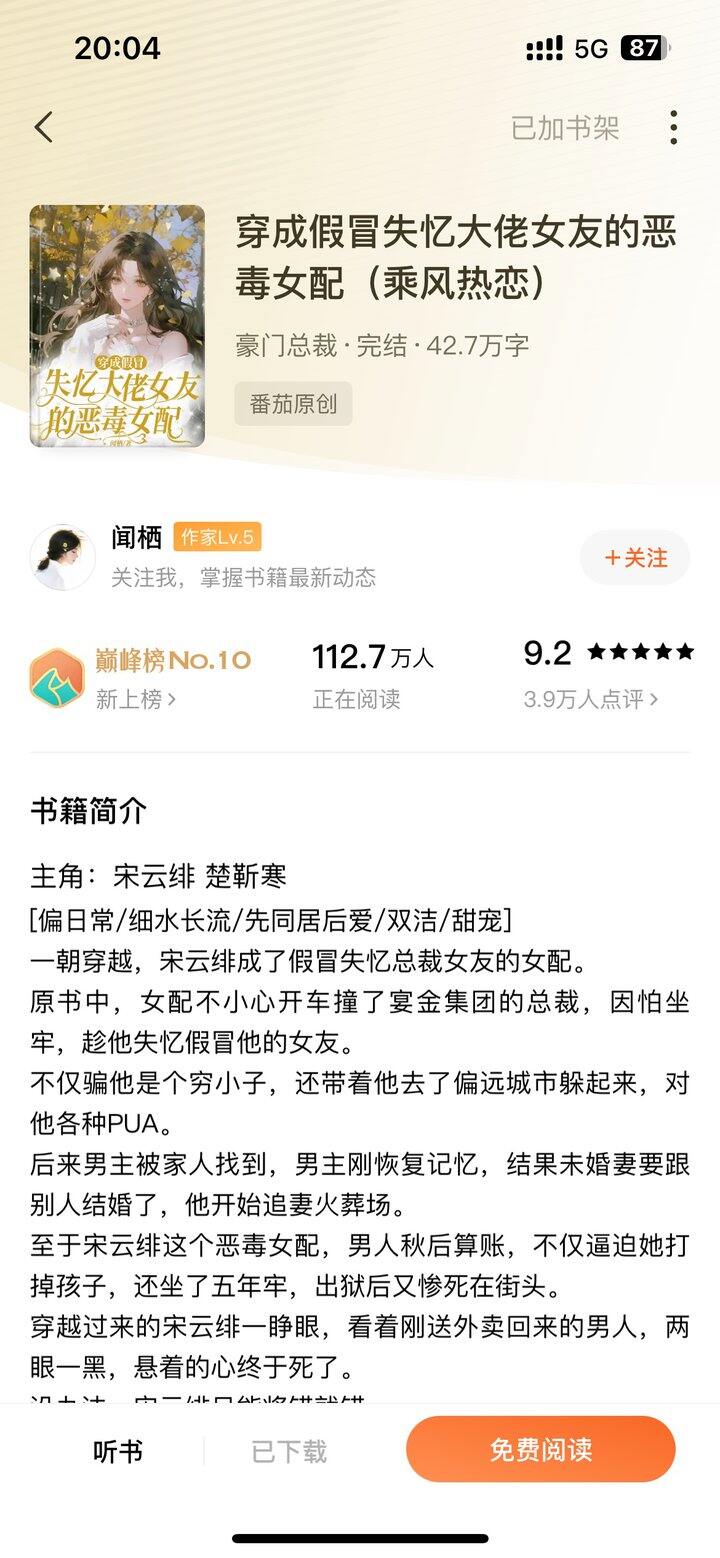
Task: Open author 闻栖's profile
Action: tap(137, 537)
